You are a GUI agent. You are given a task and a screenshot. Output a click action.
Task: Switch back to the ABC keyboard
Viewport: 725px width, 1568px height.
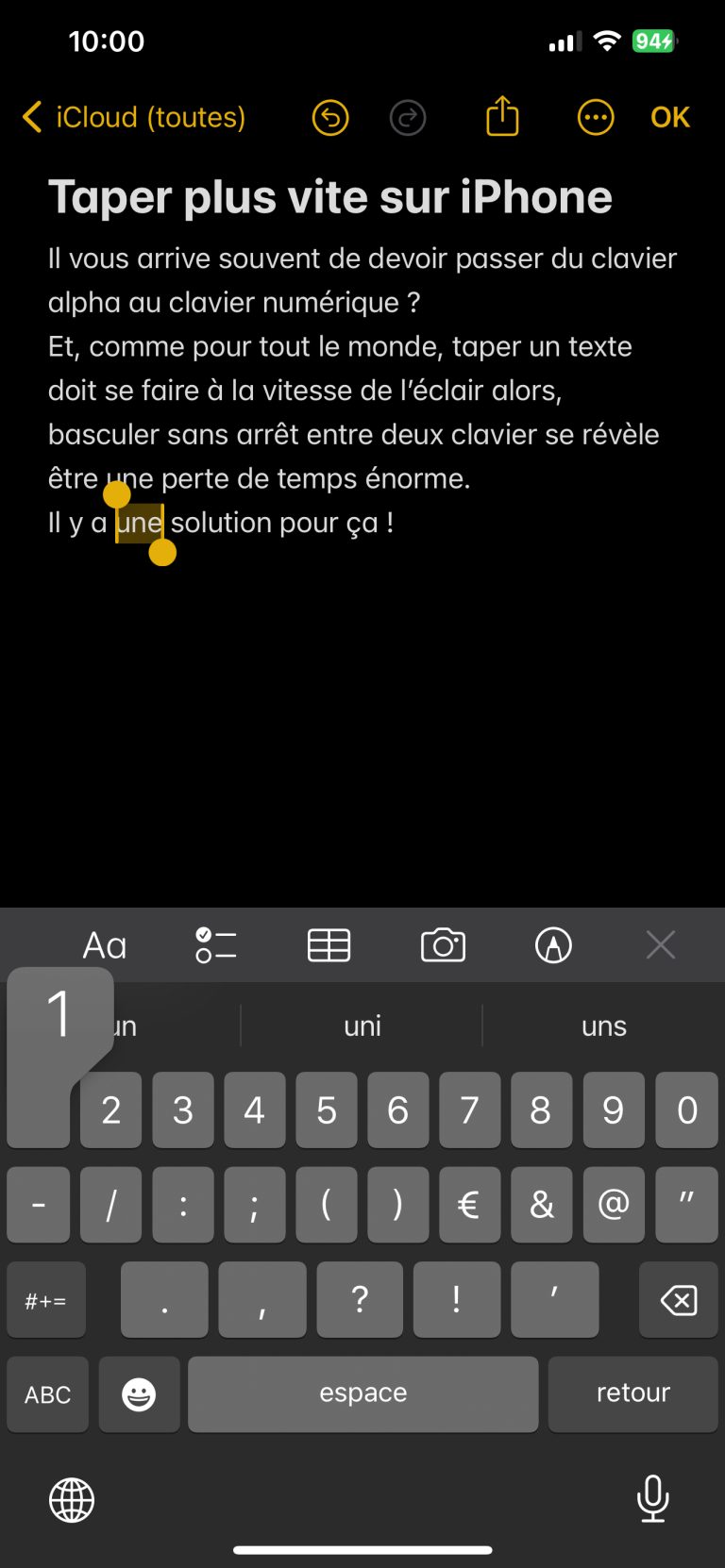click(x=47, y=1394)
